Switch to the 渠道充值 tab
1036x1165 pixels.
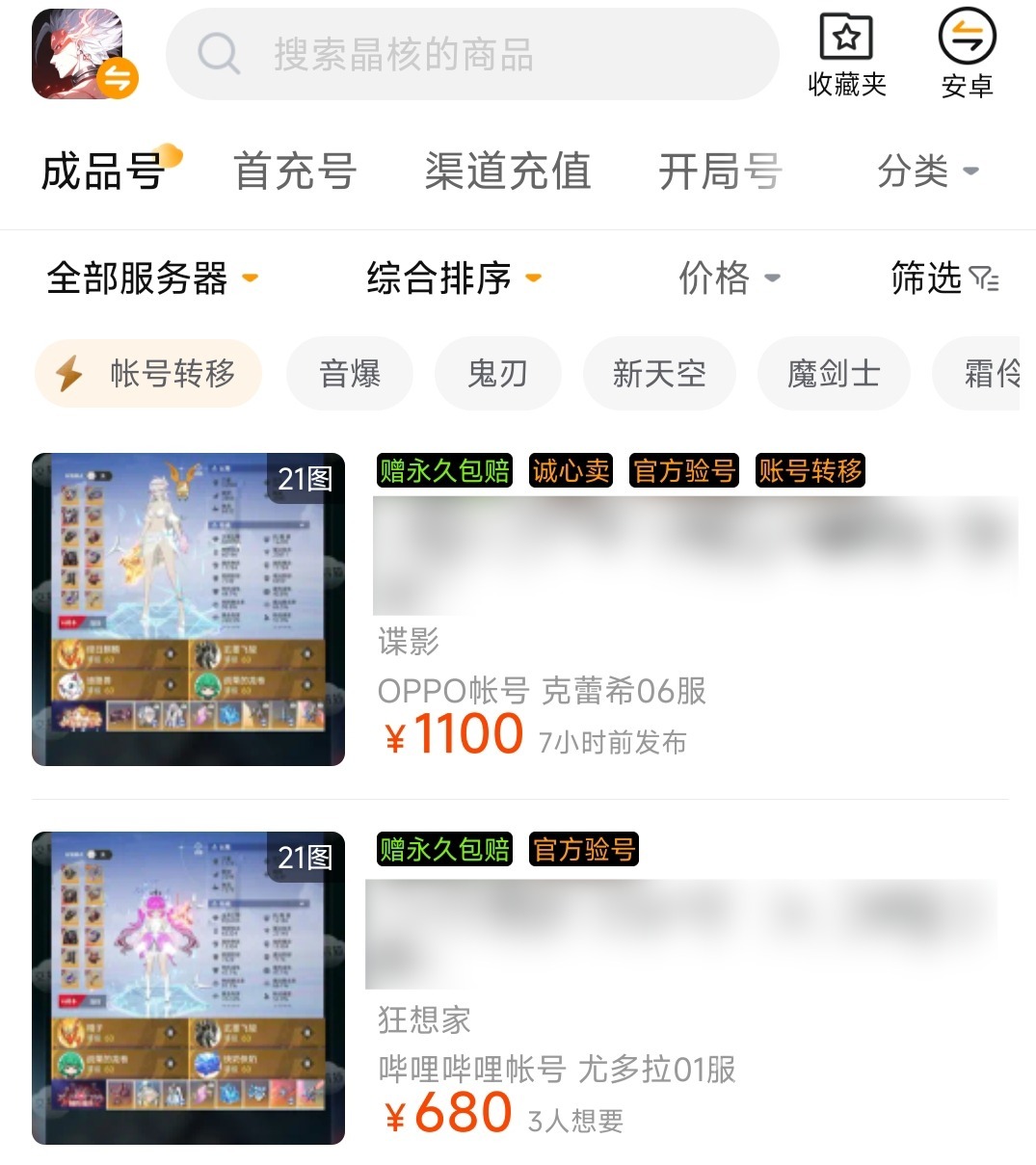pos(508,172)
